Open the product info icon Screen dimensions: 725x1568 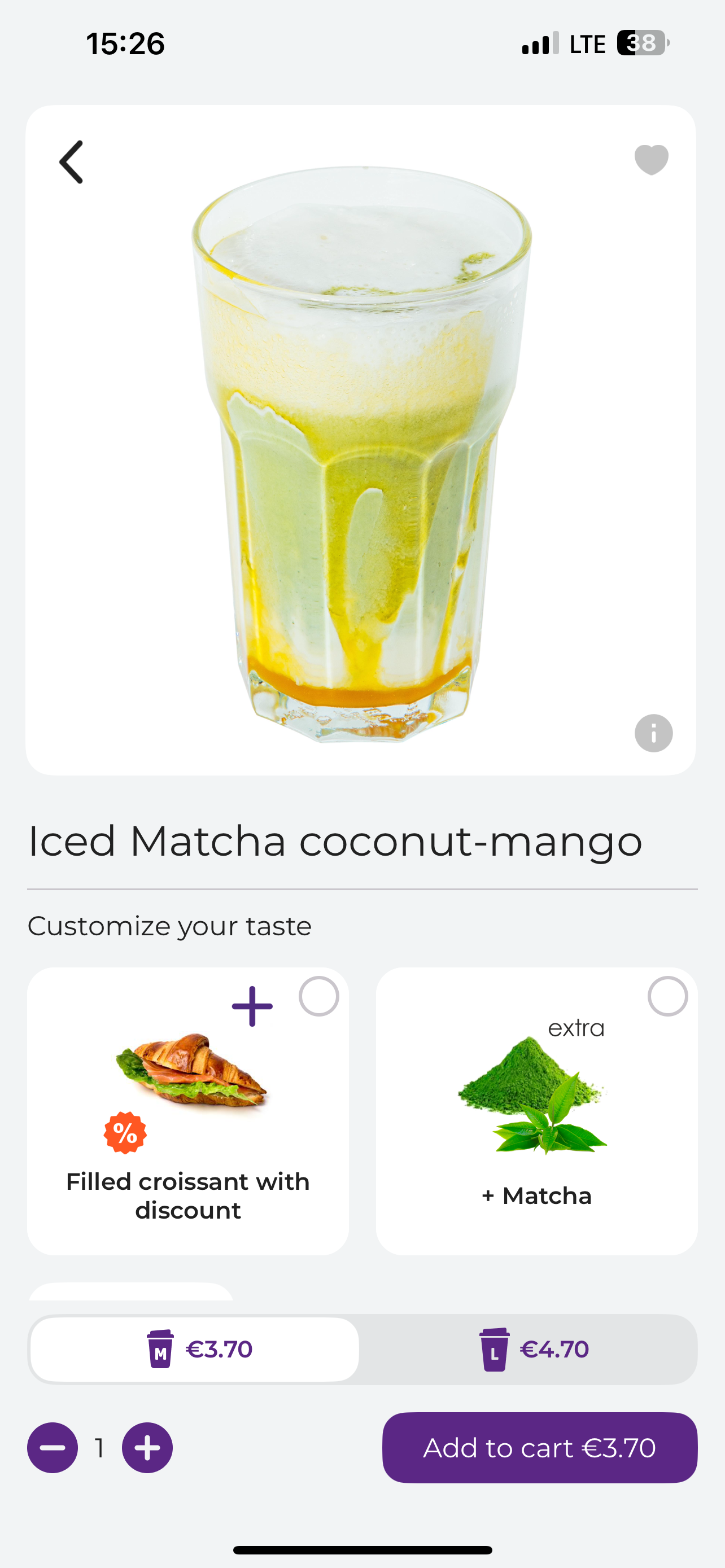pos(653,733)
